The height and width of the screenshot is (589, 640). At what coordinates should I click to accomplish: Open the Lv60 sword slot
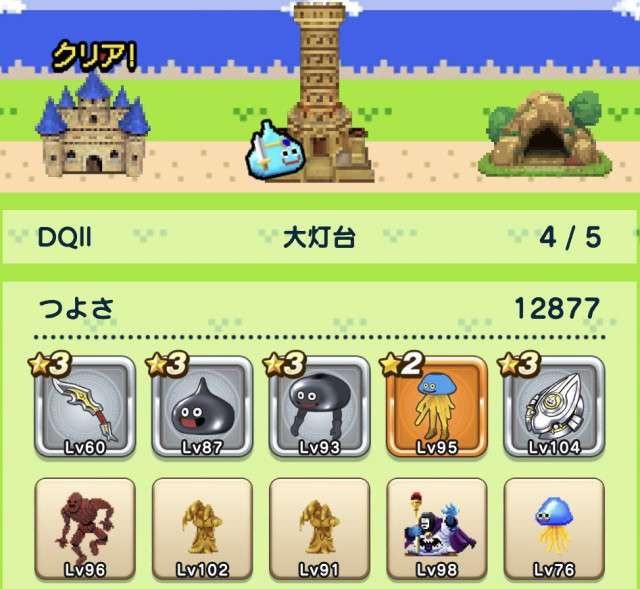pos(84,407)
